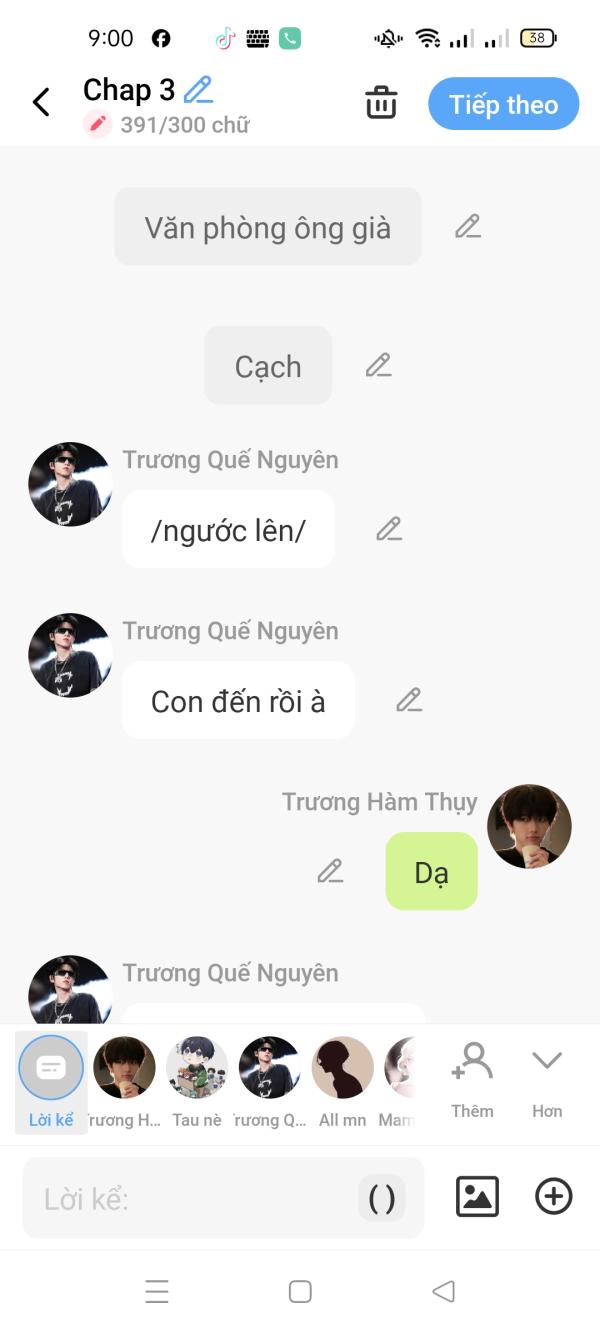
Task: Expand the Hơn options
Action: point(547,1080)
